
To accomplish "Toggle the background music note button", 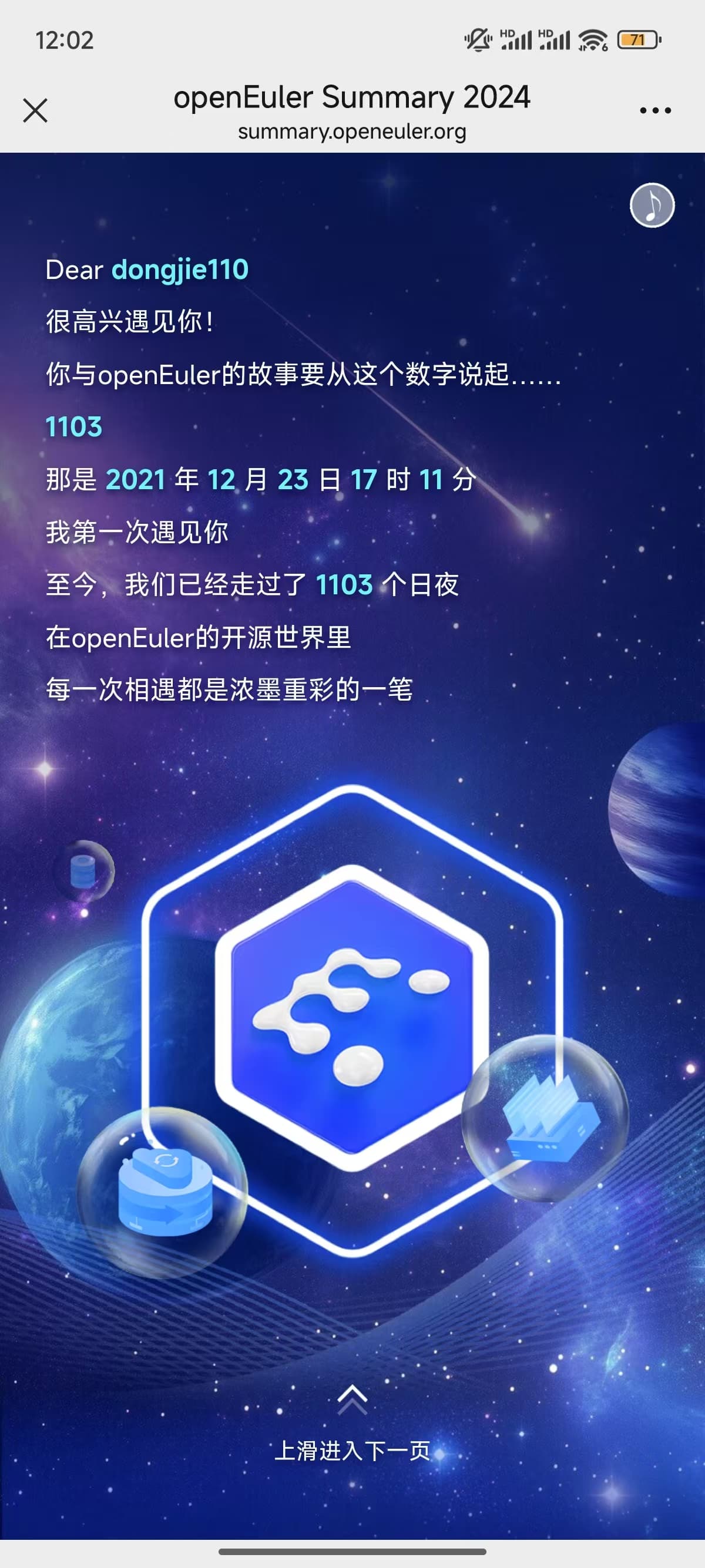I will [x=652, y=205].
